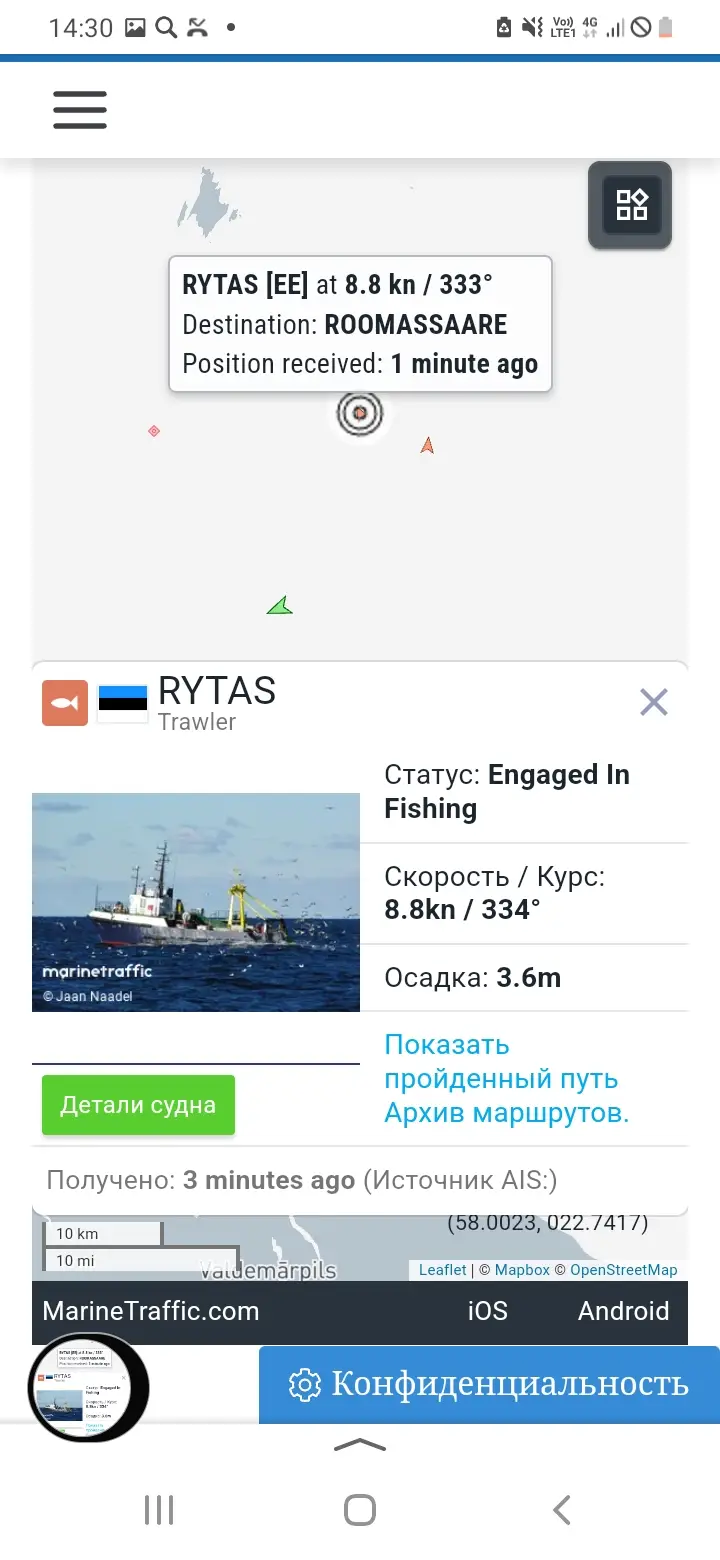The height and width of the screenshot is (1560, 720).
Task: Open the Конфиденциальность privacy settings button
Action: pyautogui.click(x=489, y=1384)
